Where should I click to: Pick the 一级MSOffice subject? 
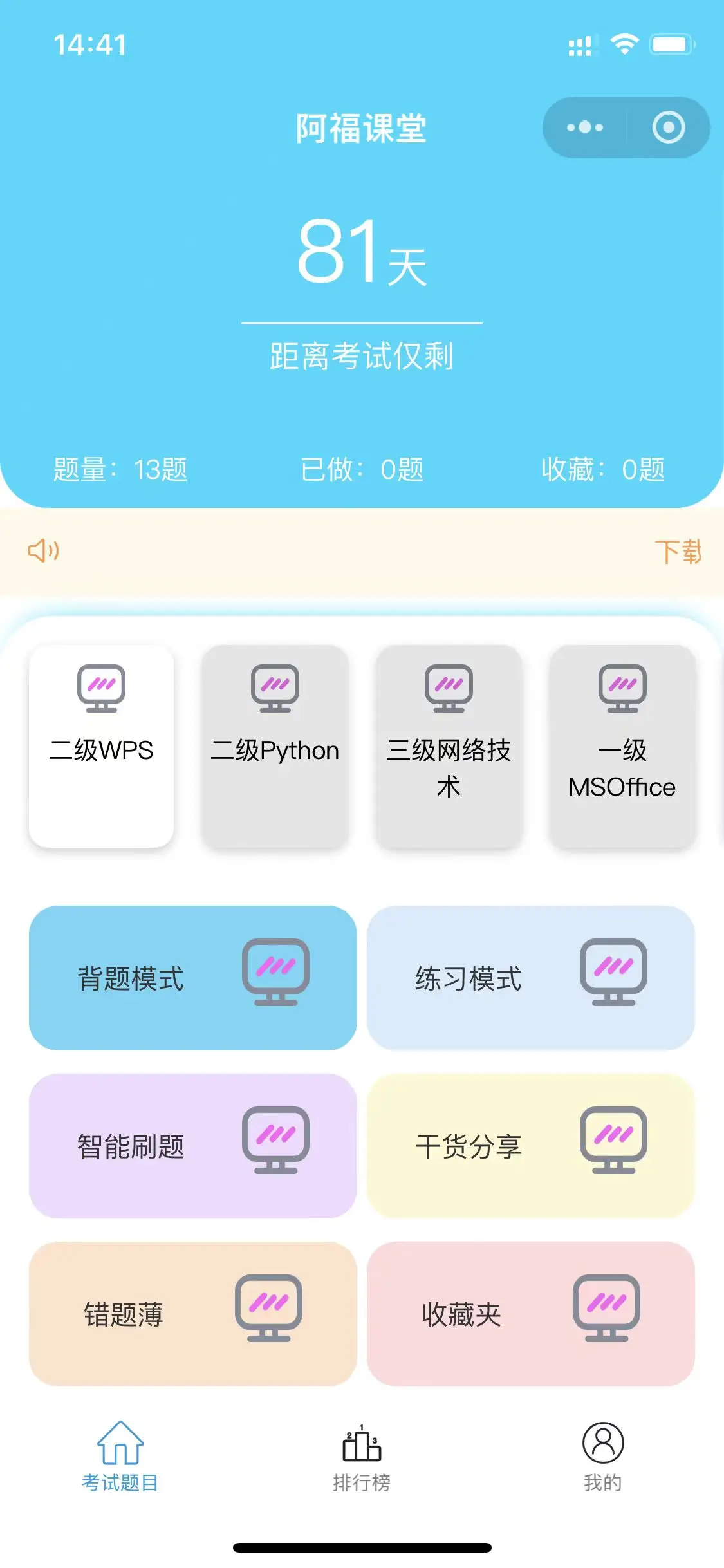click(622, 746)
